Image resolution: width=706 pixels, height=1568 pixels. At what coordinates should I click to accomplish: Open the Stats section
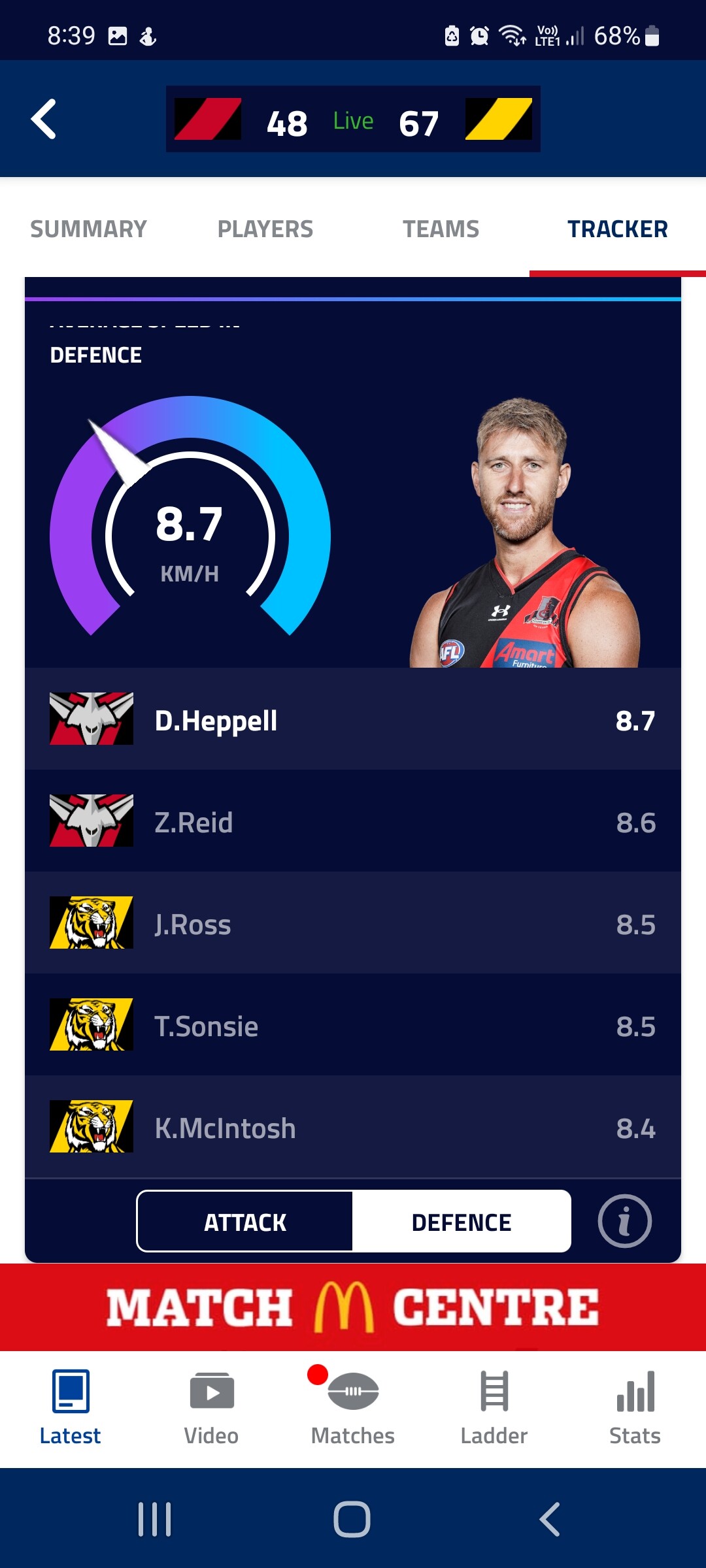(635, 1408)
